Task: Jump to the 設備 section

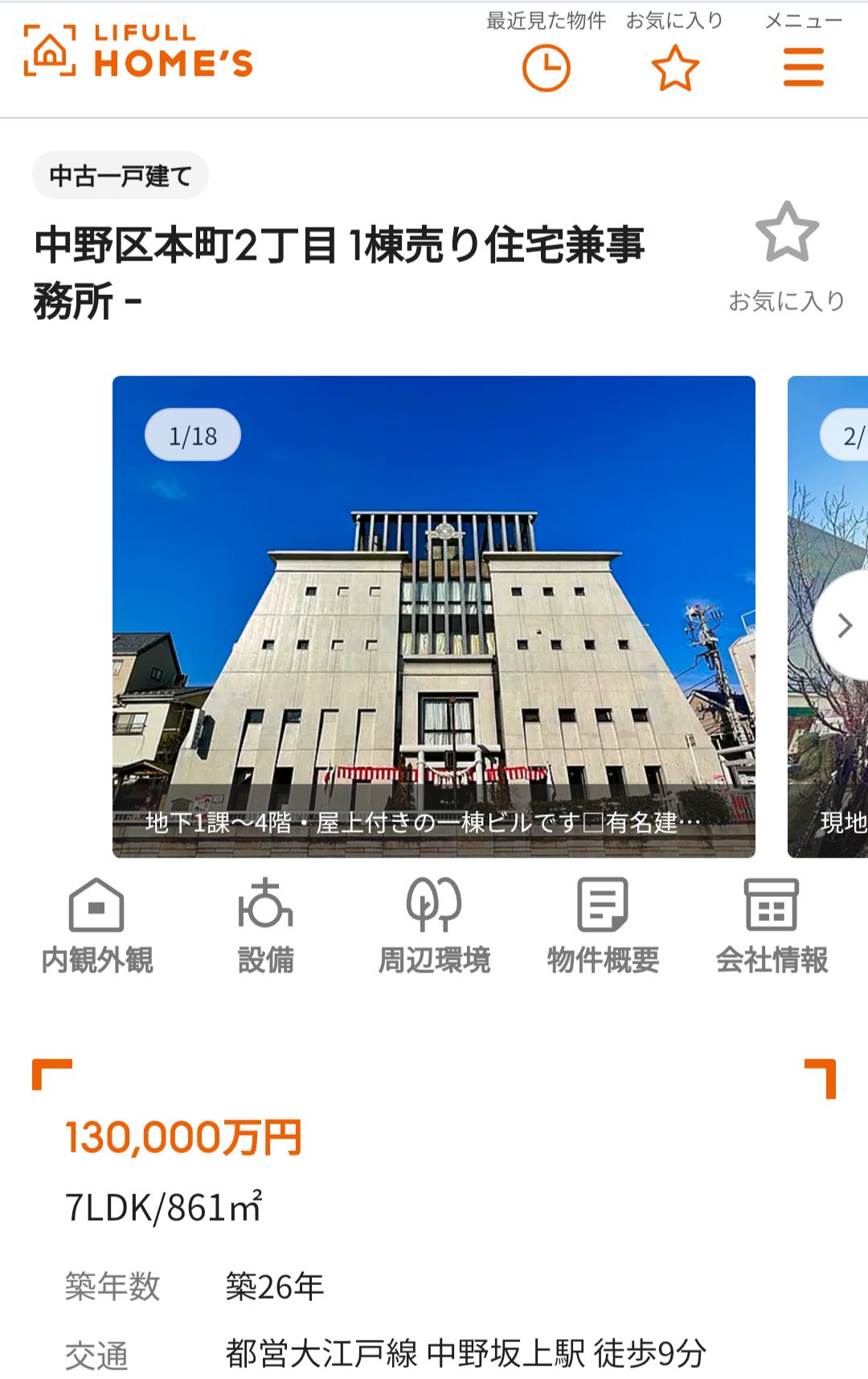Action: [x=265, y=926]
